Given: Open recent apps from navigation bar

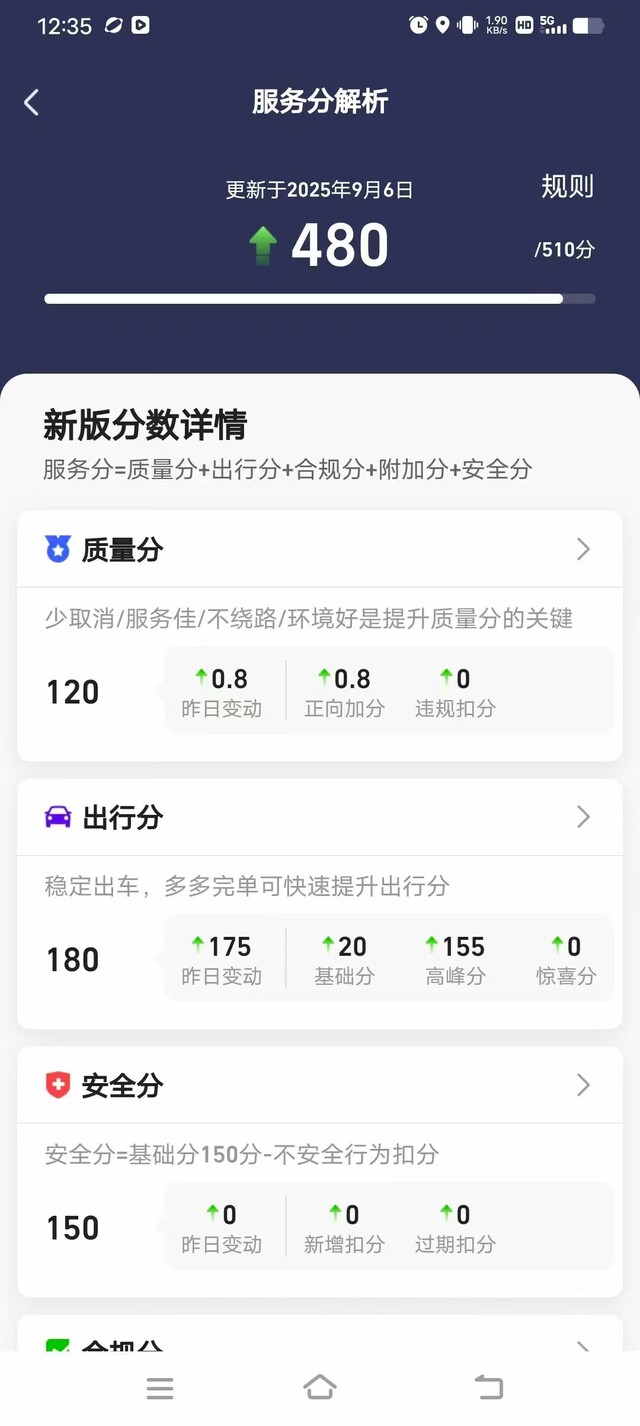Looking at the screenshot, I should tap(160, 1388).
